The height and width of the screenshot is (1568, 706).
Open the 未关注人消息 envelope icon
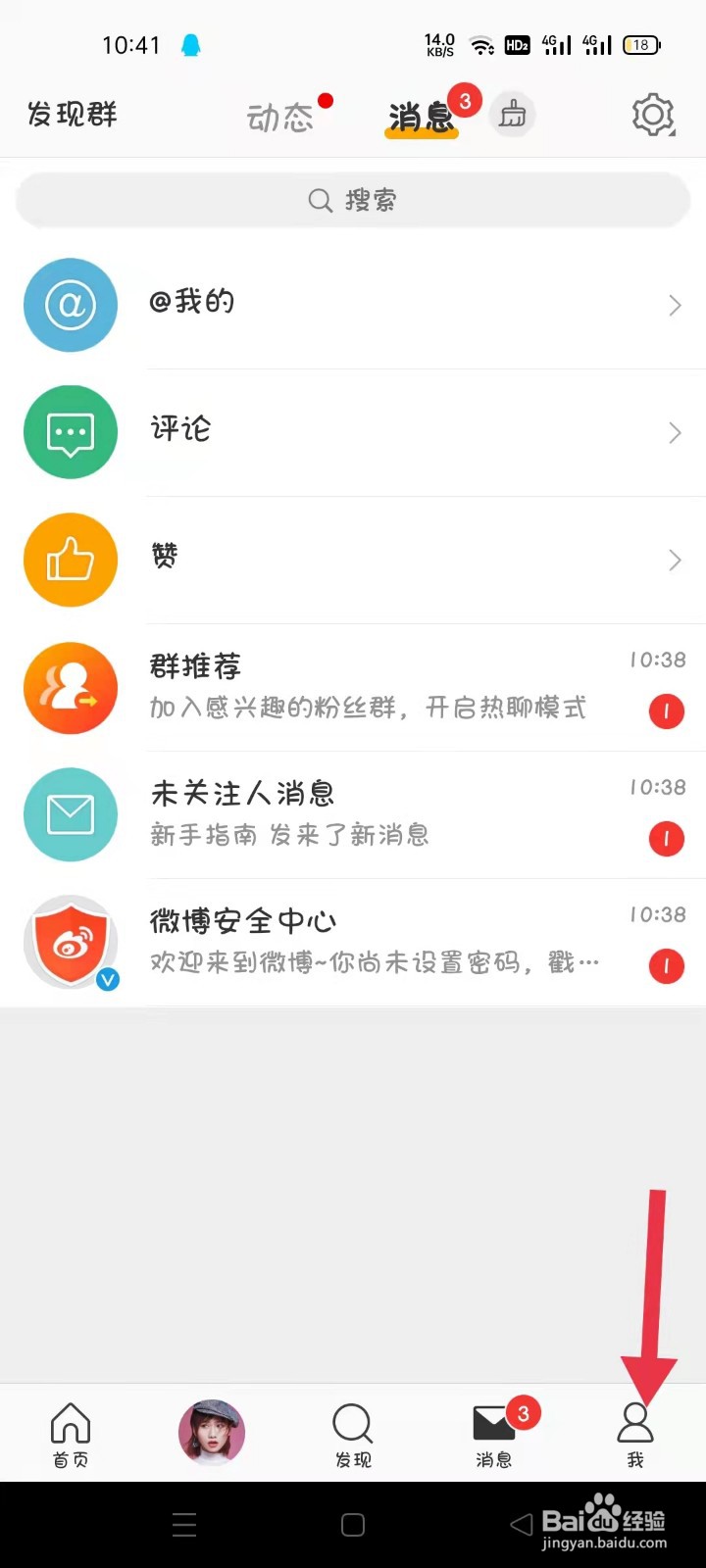(x=71, y=814)
